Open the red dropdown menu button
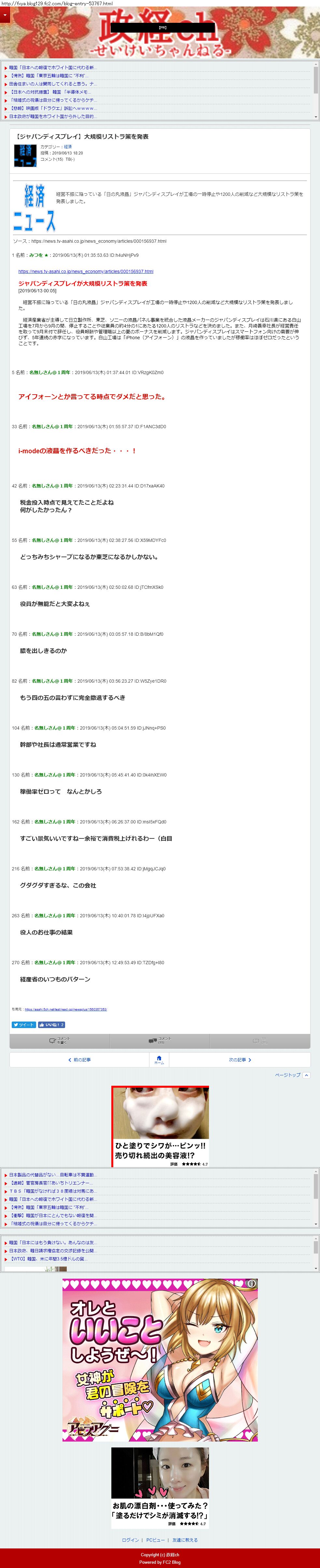The height and width of the screenshot is (1568, 320). (x=5, y=14)
